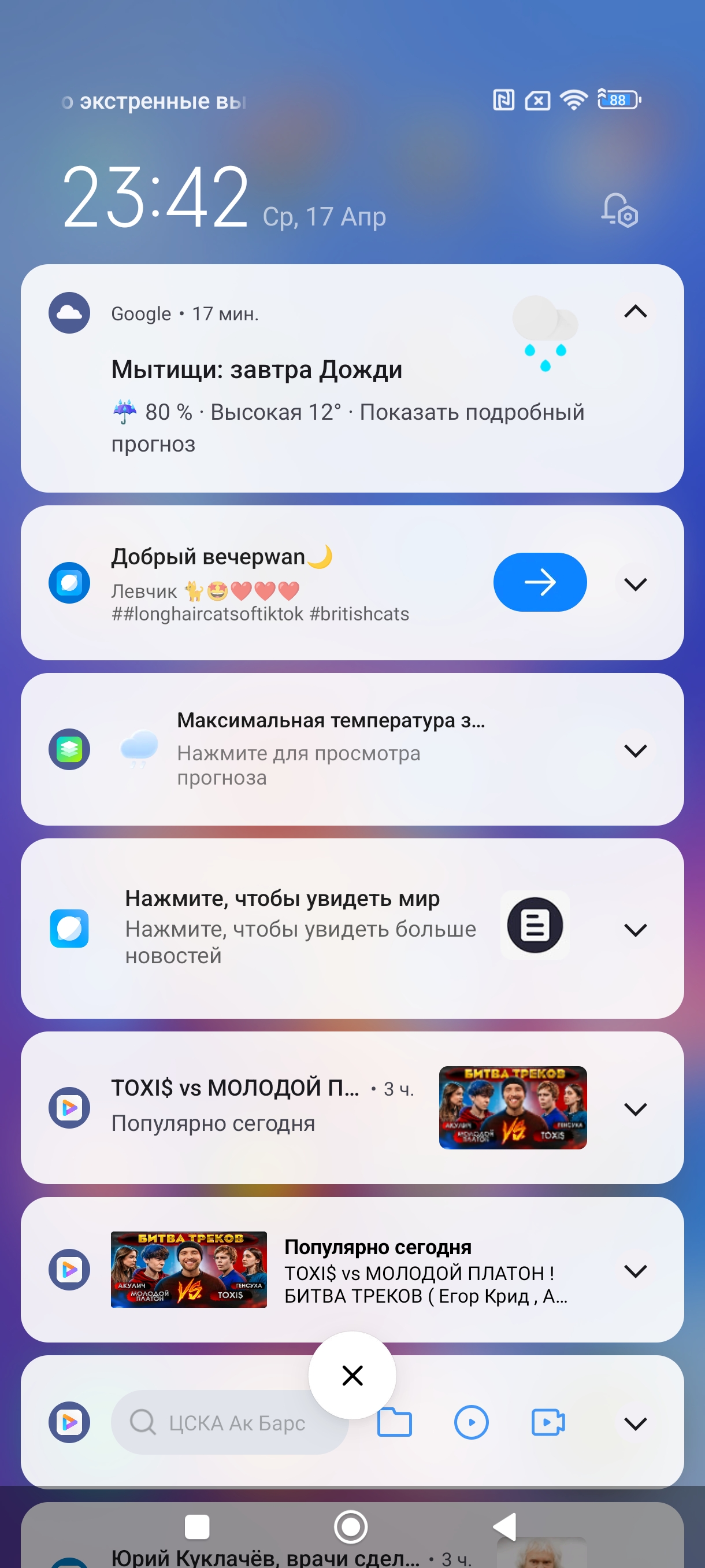Collapse the Google weather notification
Viewport: 705px width, 1568px height.
click(635, 312)
